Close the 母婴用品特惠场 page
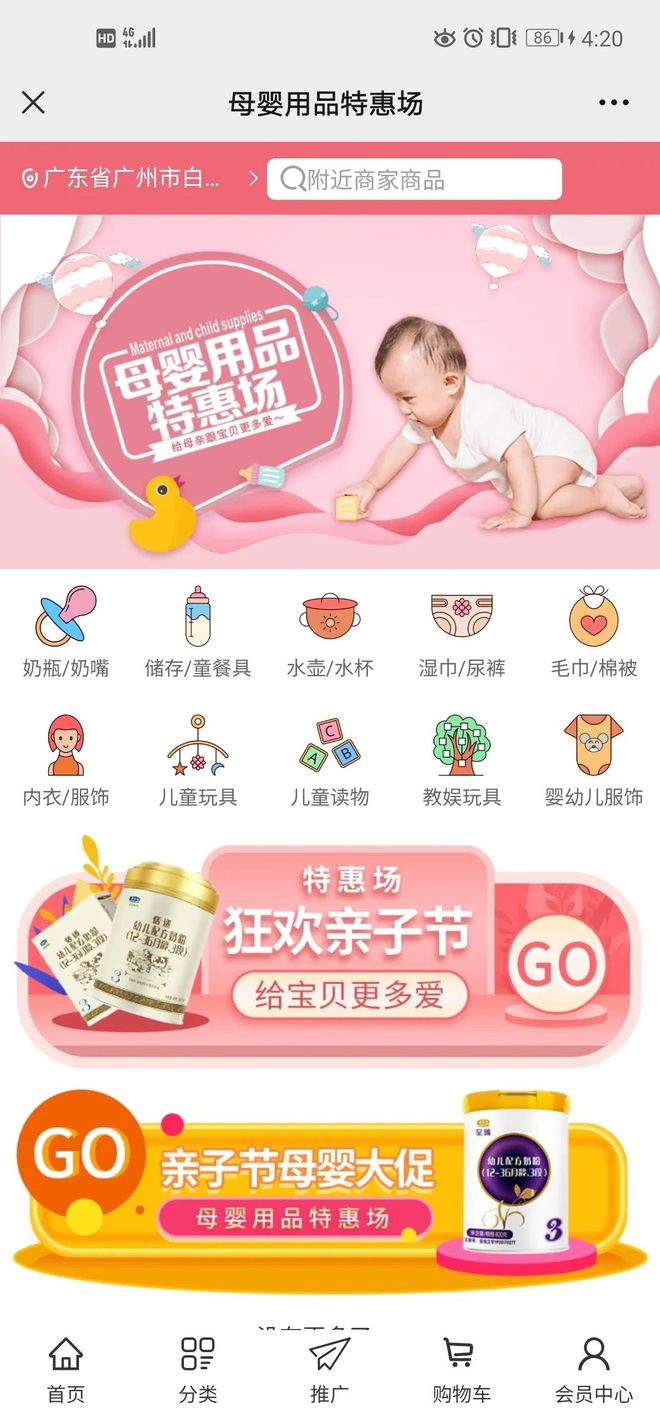 point(33,102)
